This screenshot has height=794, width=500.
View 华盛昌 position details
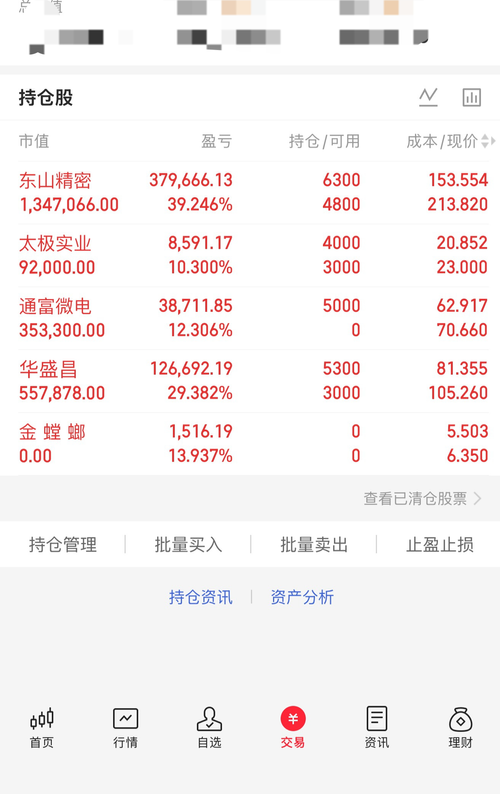(253, 381)
